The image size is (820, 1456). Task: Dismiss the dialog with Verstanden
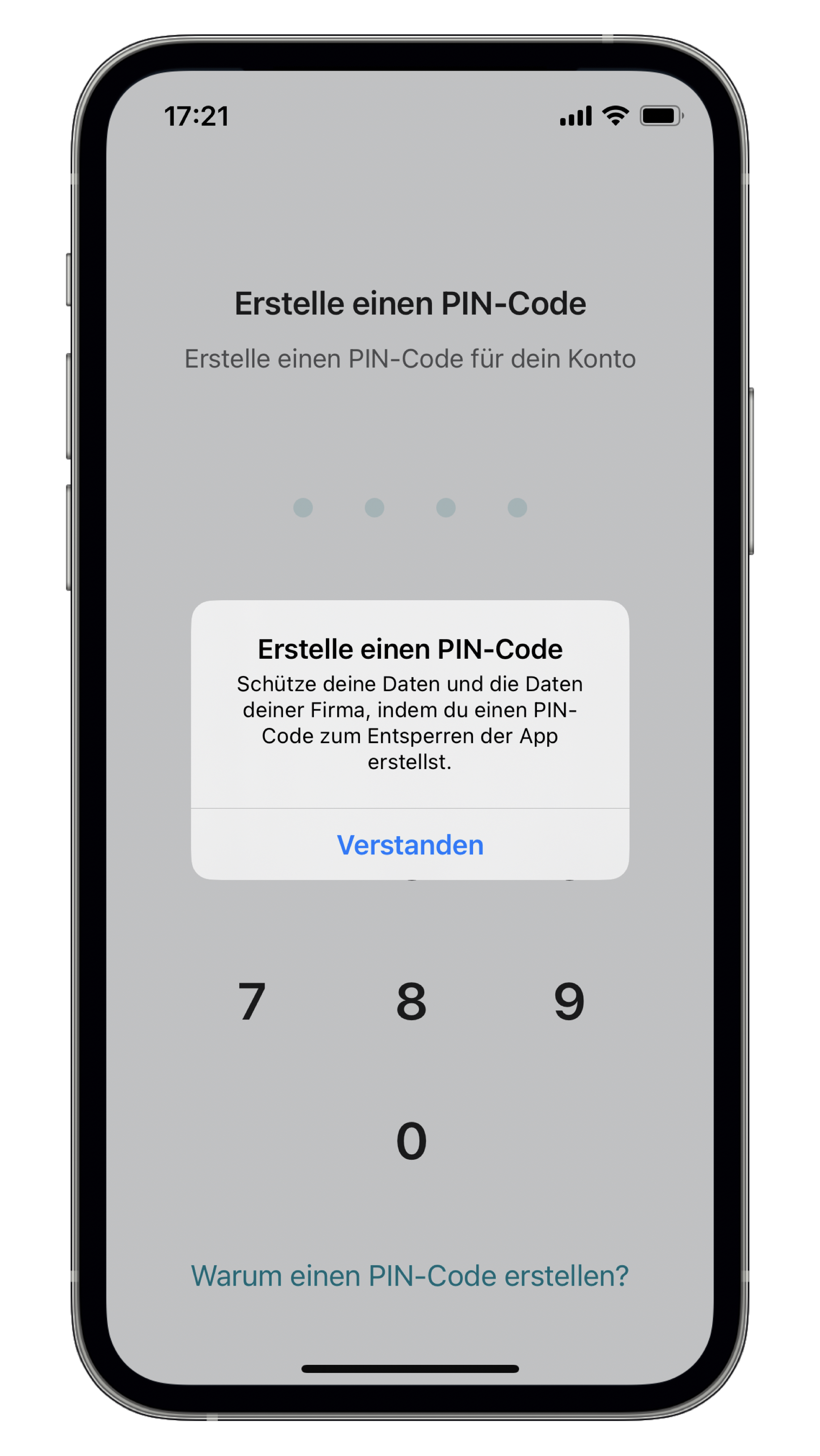[410, 845]
